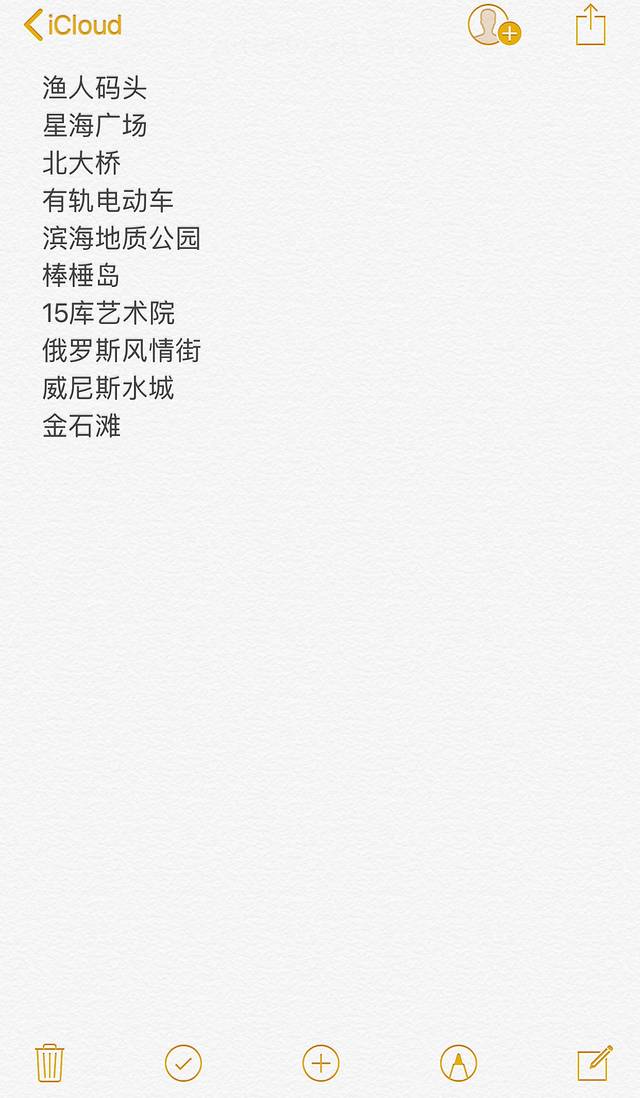Go back to the iCloud folder
The width and height of the screenshot is (640, 1098).
(73, 25)
